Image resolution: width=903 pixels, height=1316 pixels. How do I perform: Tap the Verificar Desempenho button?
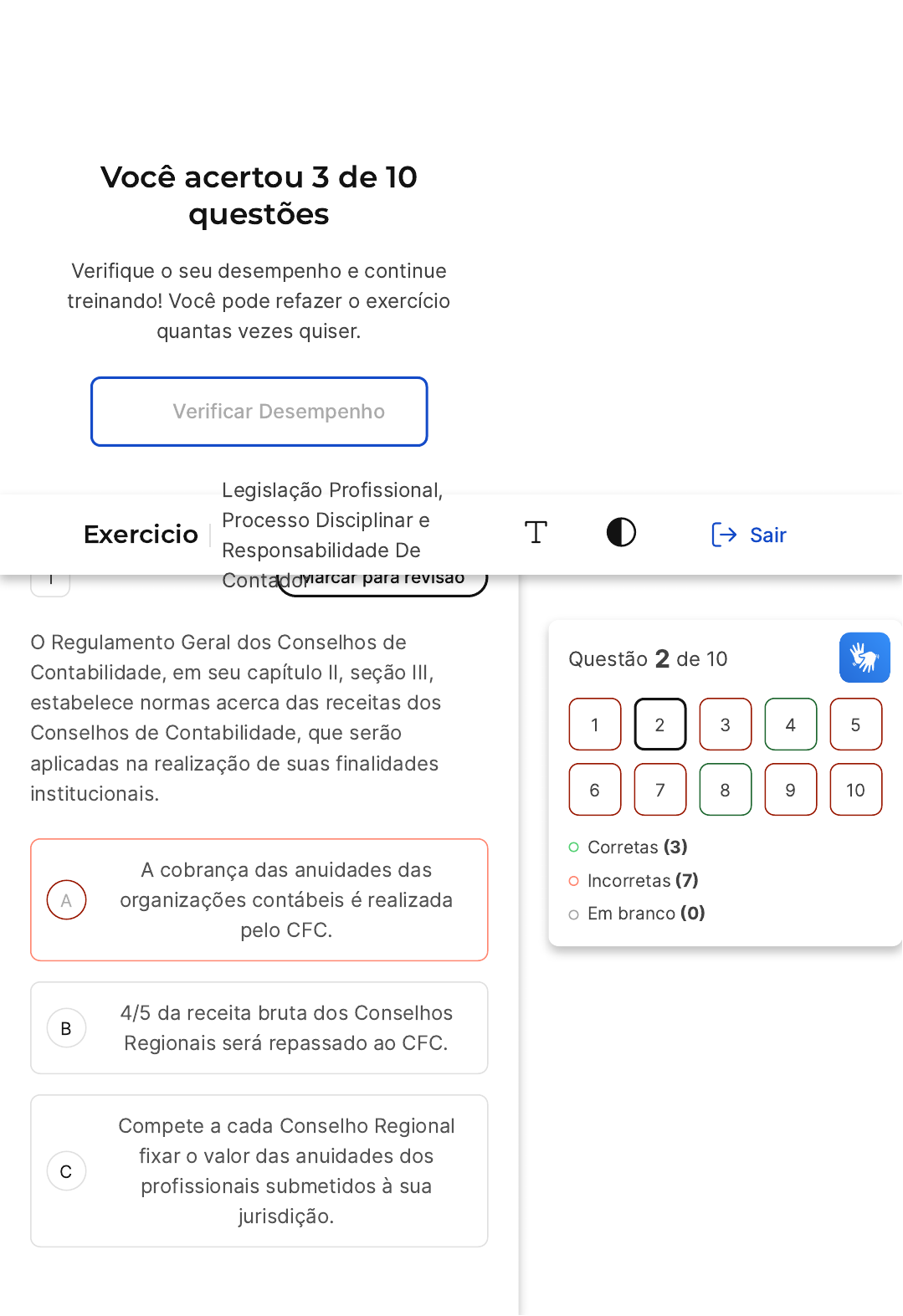coord(259,412)
